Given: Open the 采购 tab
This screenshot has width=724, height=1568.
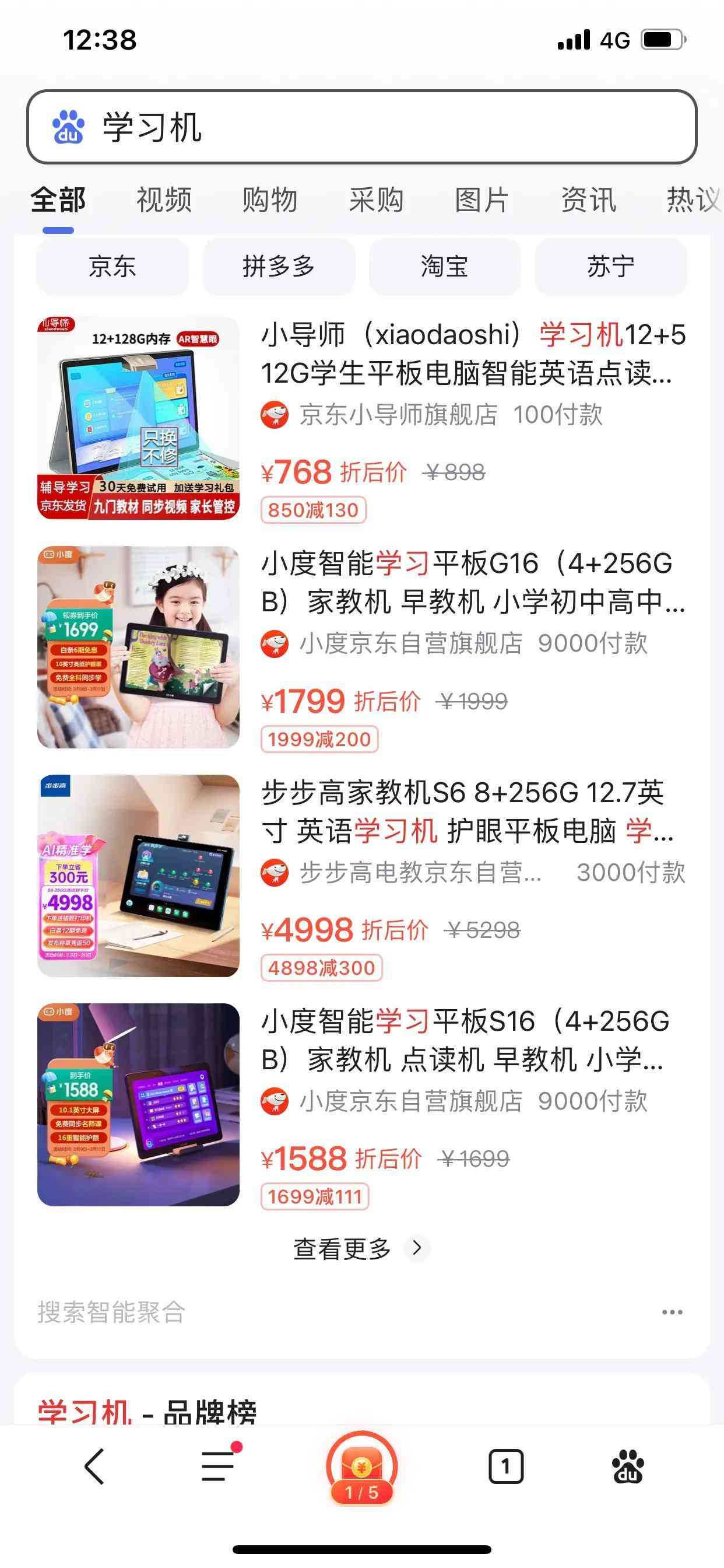Looking at the screenshot, I should [376, 199].
